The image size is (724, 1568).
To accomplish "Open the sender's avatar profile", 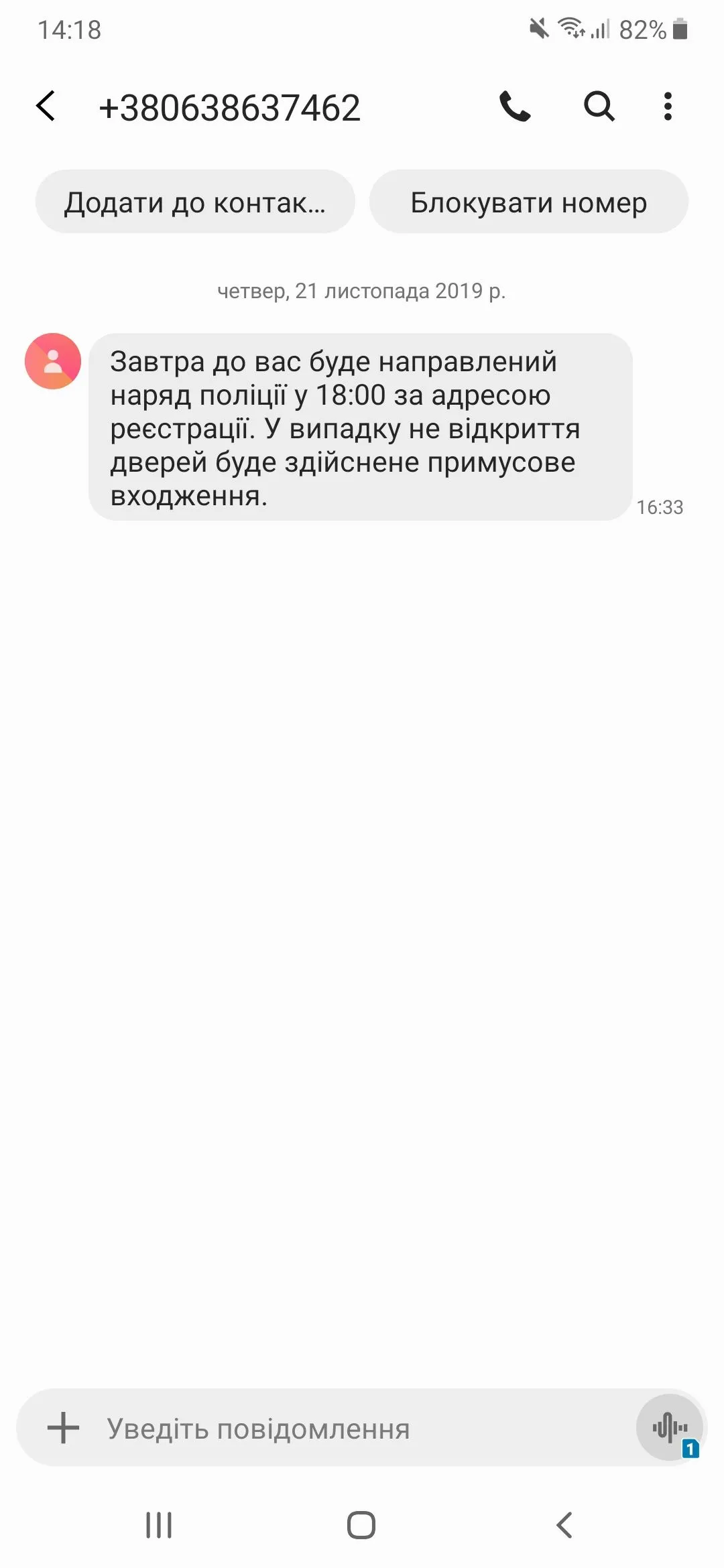I will [53, 361].
